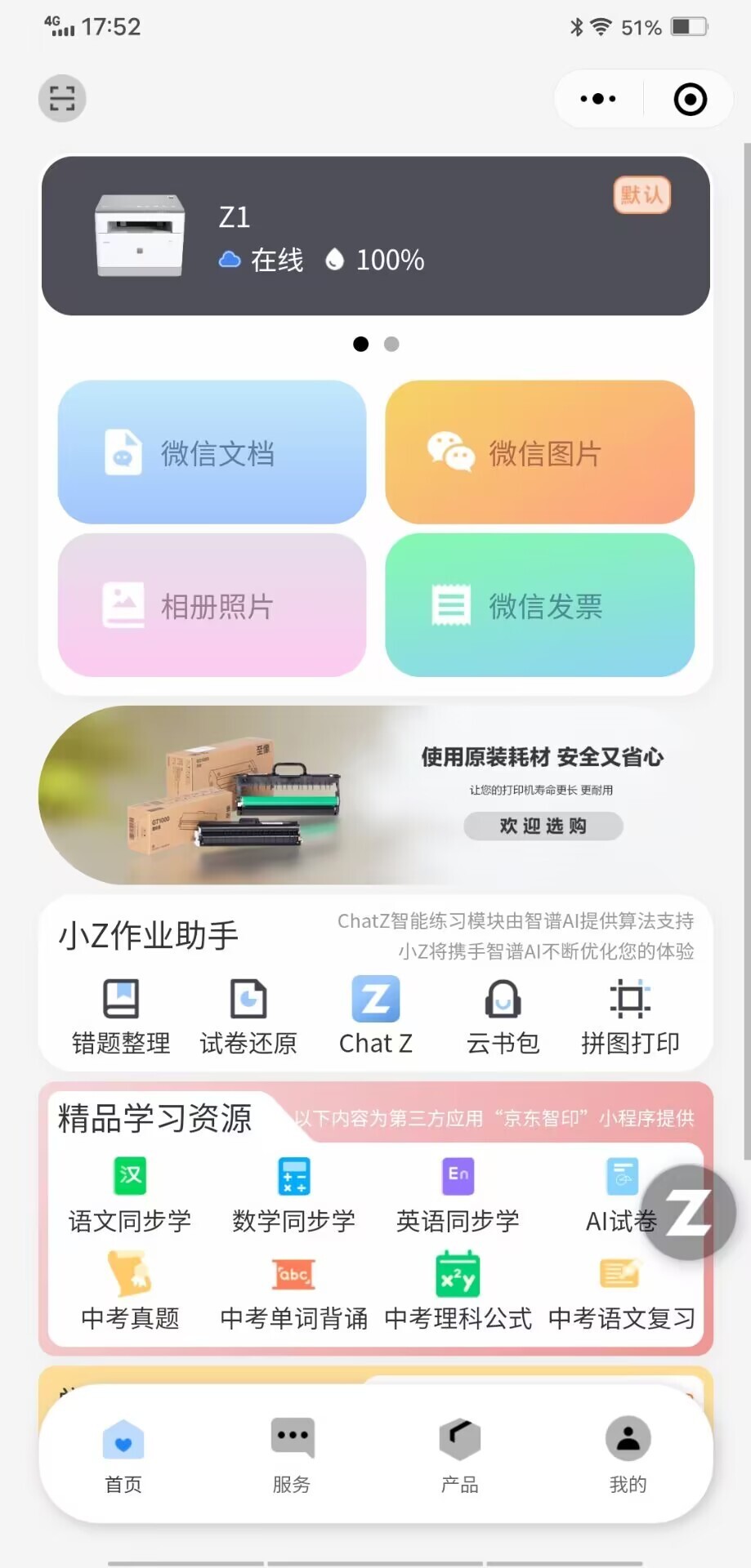Close the mini program via circle icon

tap(690, 100)
